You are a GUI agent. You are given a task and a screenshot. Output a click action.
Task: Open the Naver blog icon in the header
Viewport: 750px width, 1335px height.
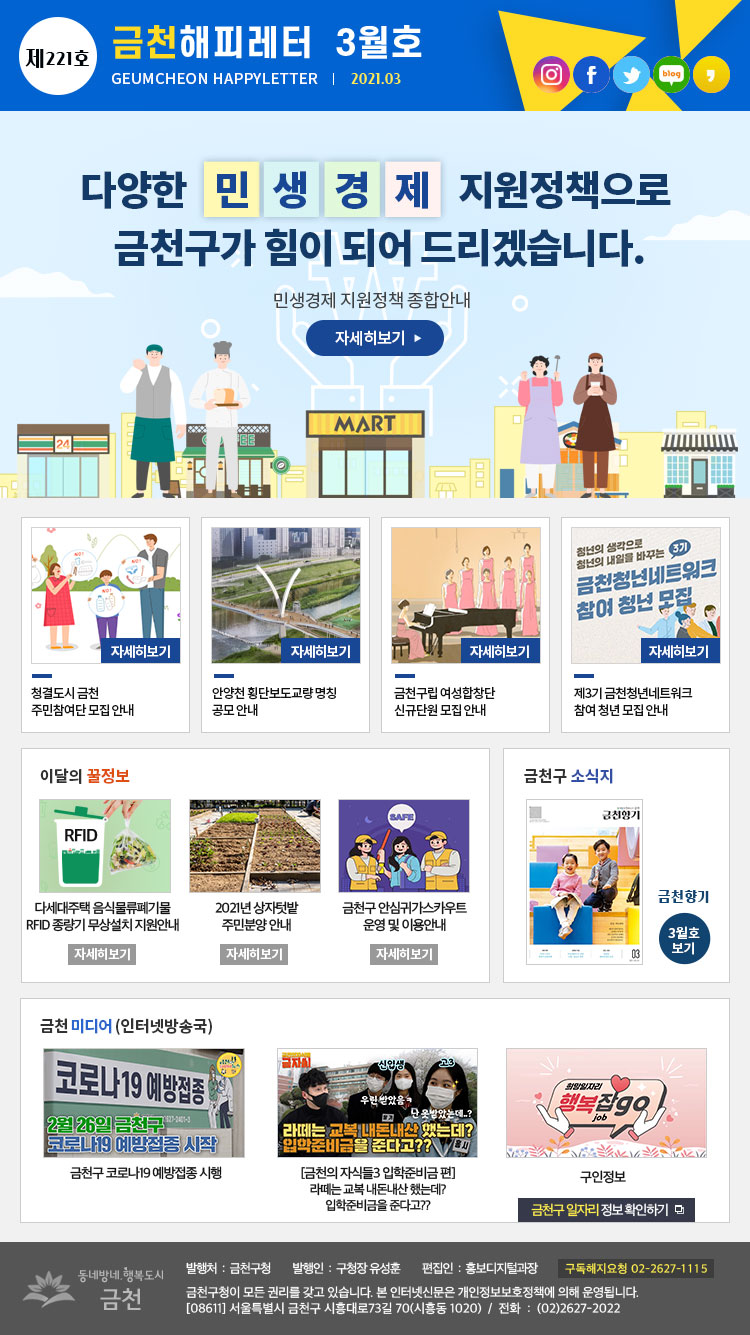[x=671, y=74]
